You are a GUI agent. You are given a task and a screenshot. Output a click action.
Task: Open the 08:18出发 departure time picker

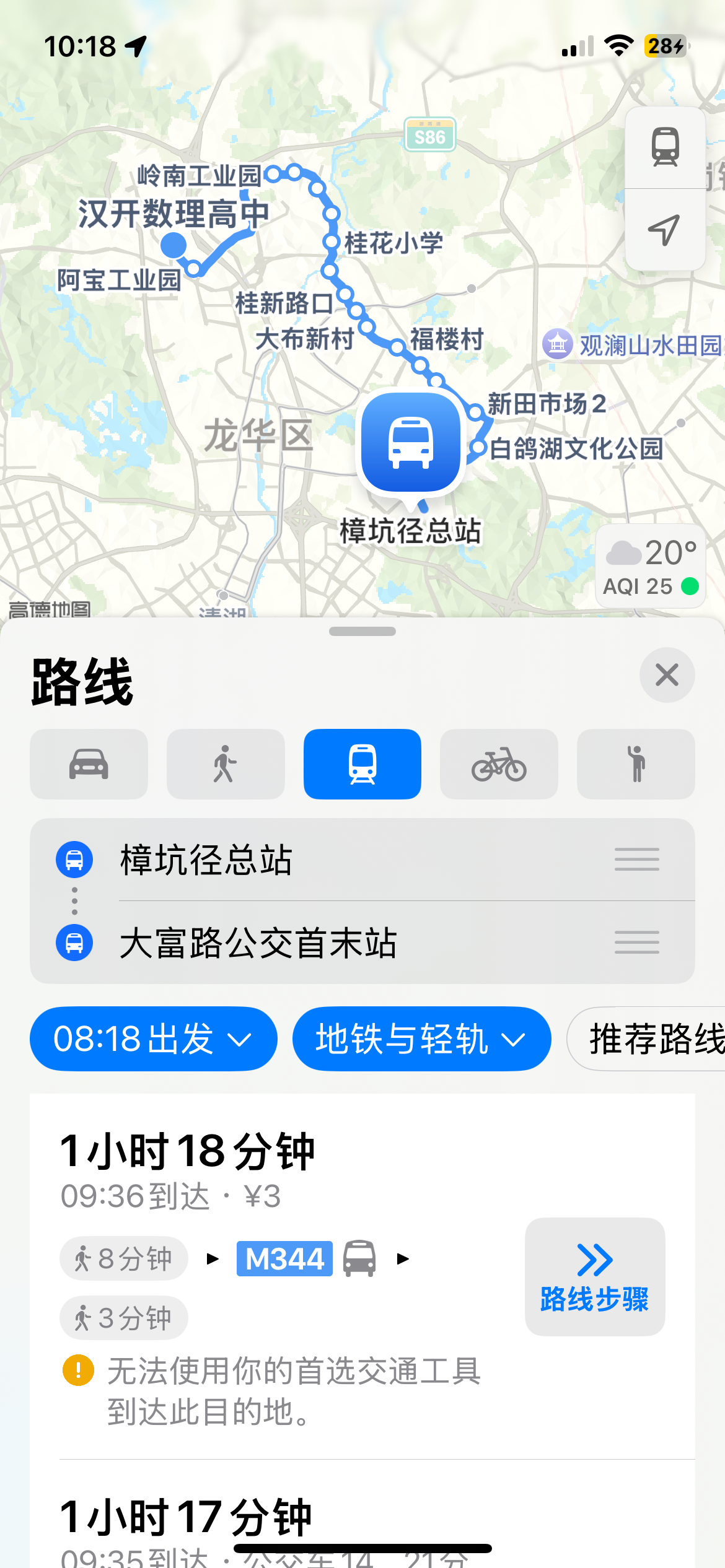(153, 1039)
